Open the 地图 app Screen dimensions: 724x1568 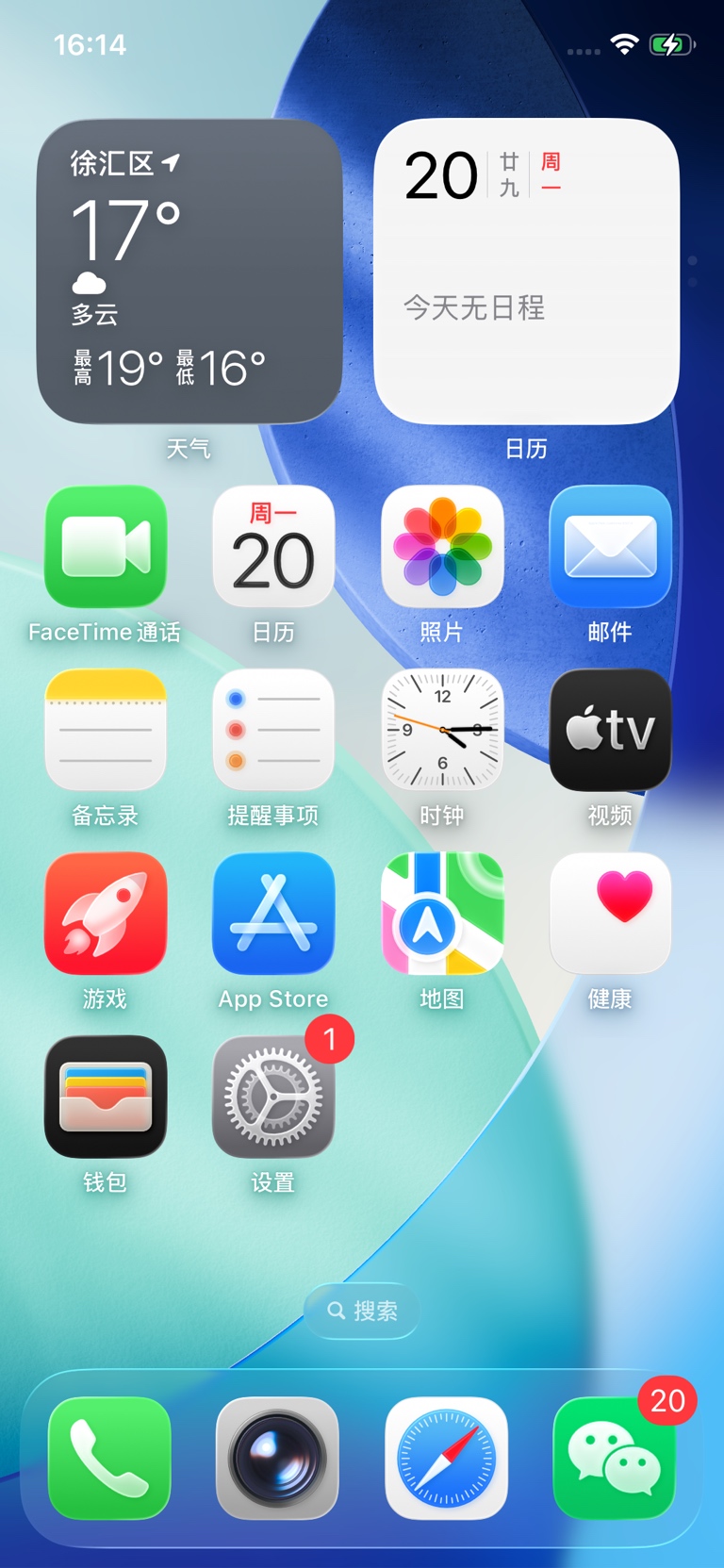[x=442, y=913]
